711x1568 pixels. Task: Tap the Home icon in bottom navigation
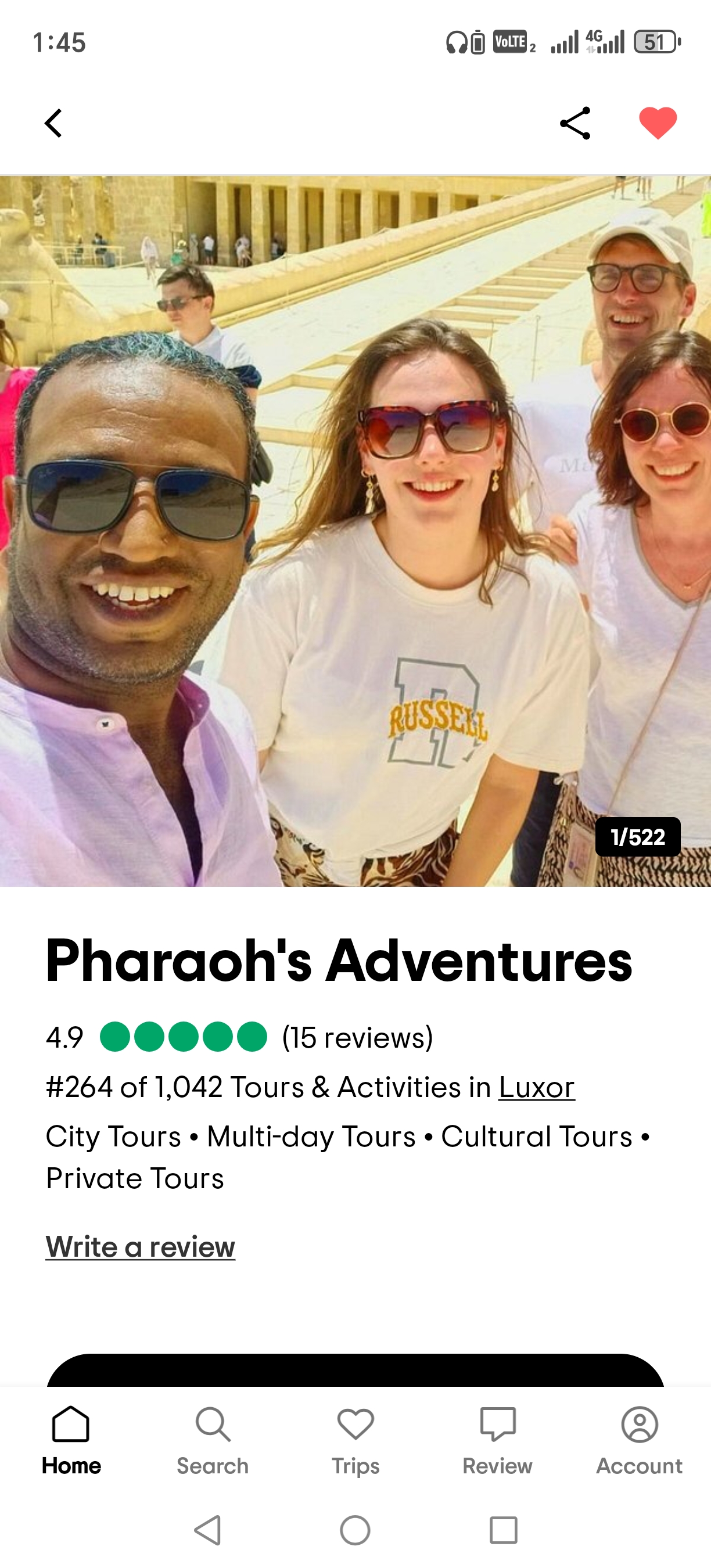coord(70,1424)
